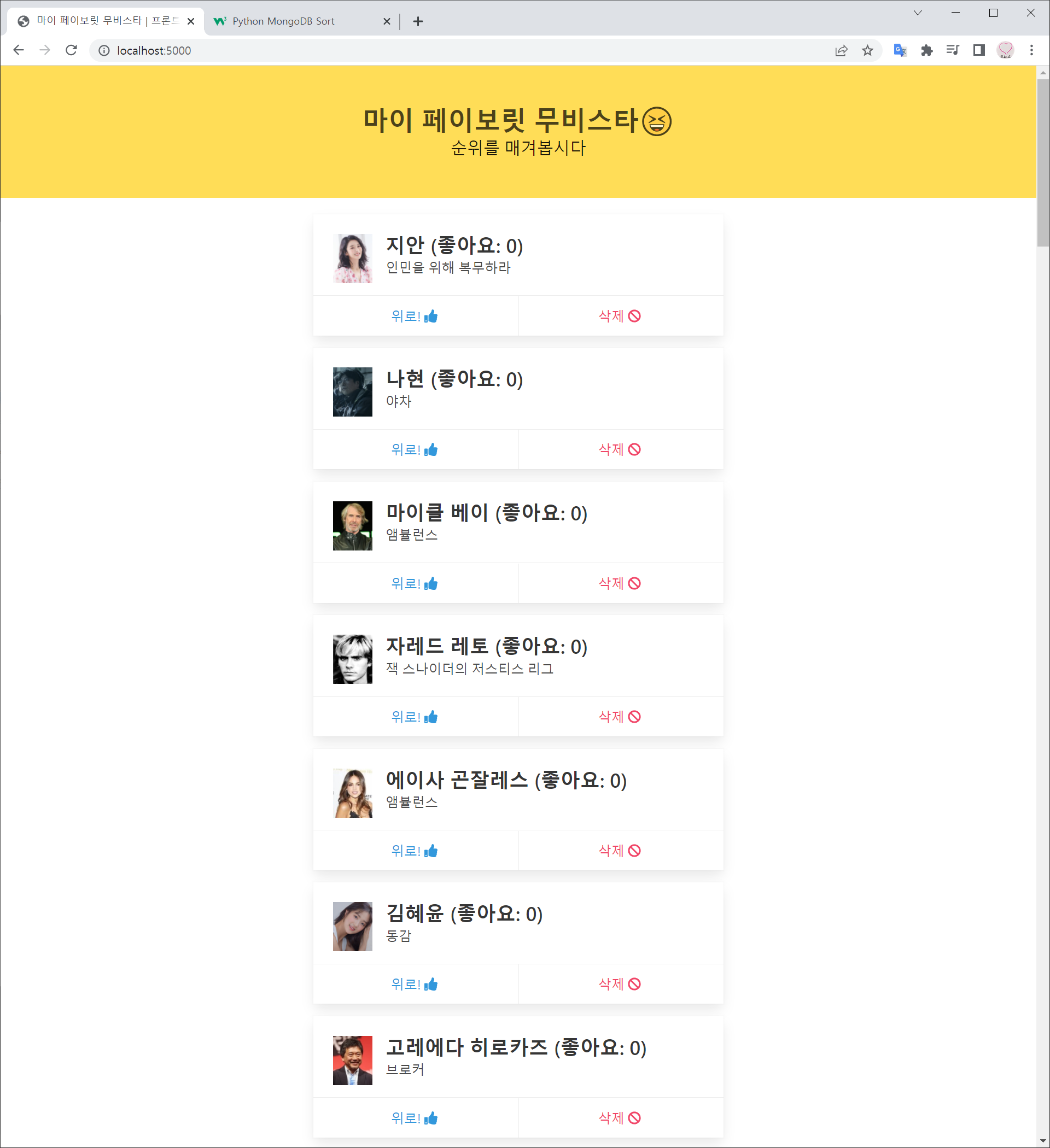Open a new browser tab

click(x=418, y=21)
